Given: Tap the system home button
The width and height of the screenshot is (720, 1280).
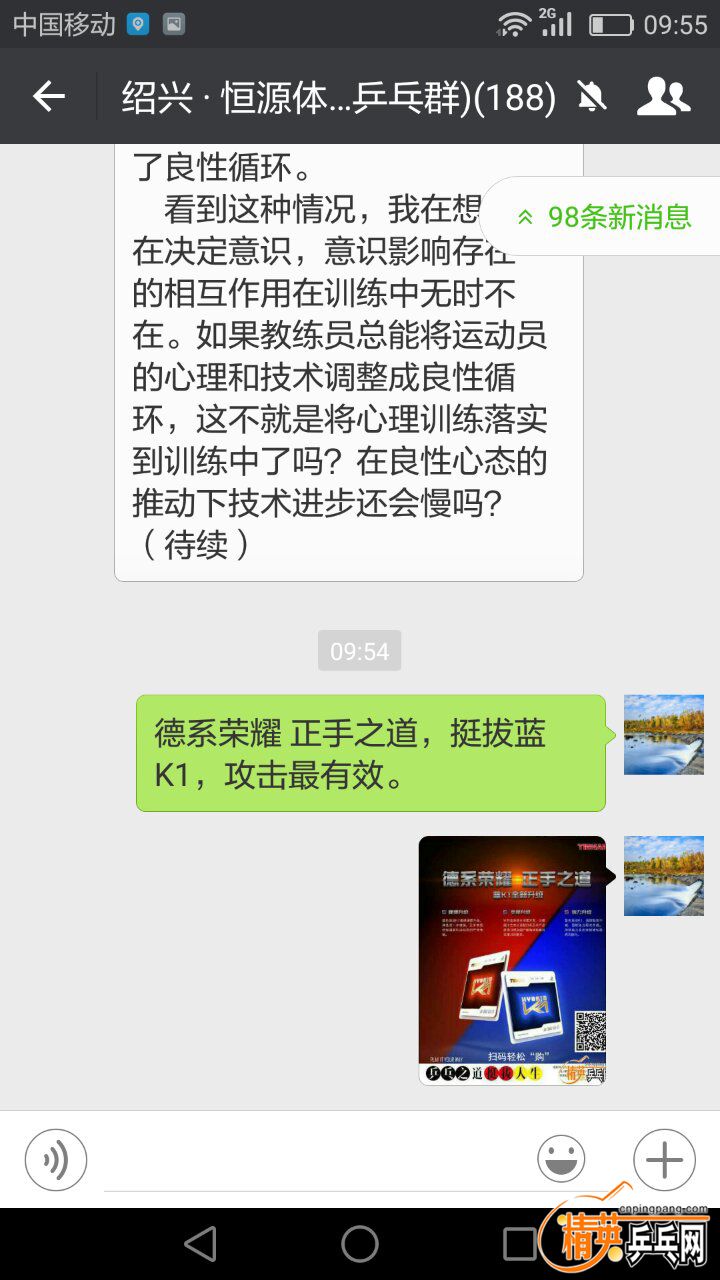Looking at the screenshot, I should pyautogui.click(x=360, y=1244).
